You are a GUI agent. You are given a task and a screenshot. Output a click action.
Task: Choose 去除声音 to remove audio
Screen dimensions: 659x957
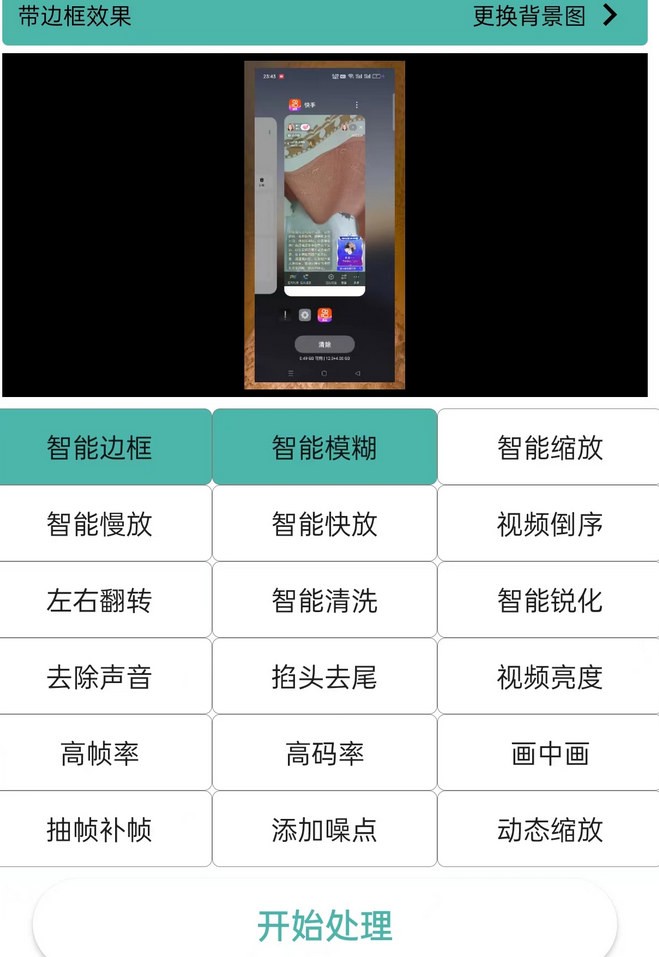click(100, 677)
